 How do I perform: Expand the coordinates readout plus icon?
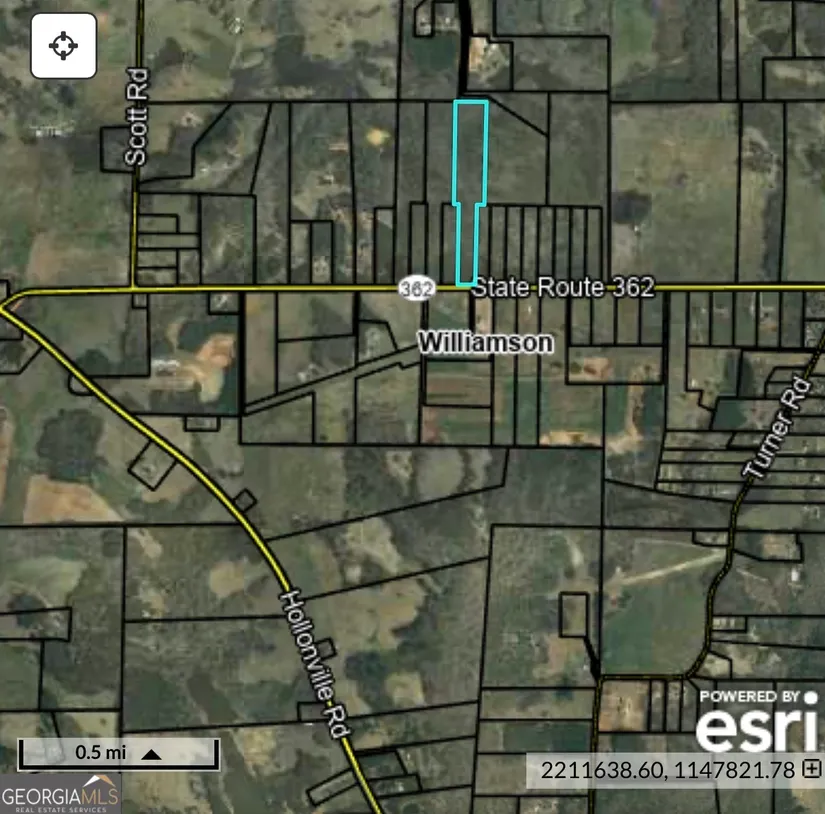pos(812,769)
